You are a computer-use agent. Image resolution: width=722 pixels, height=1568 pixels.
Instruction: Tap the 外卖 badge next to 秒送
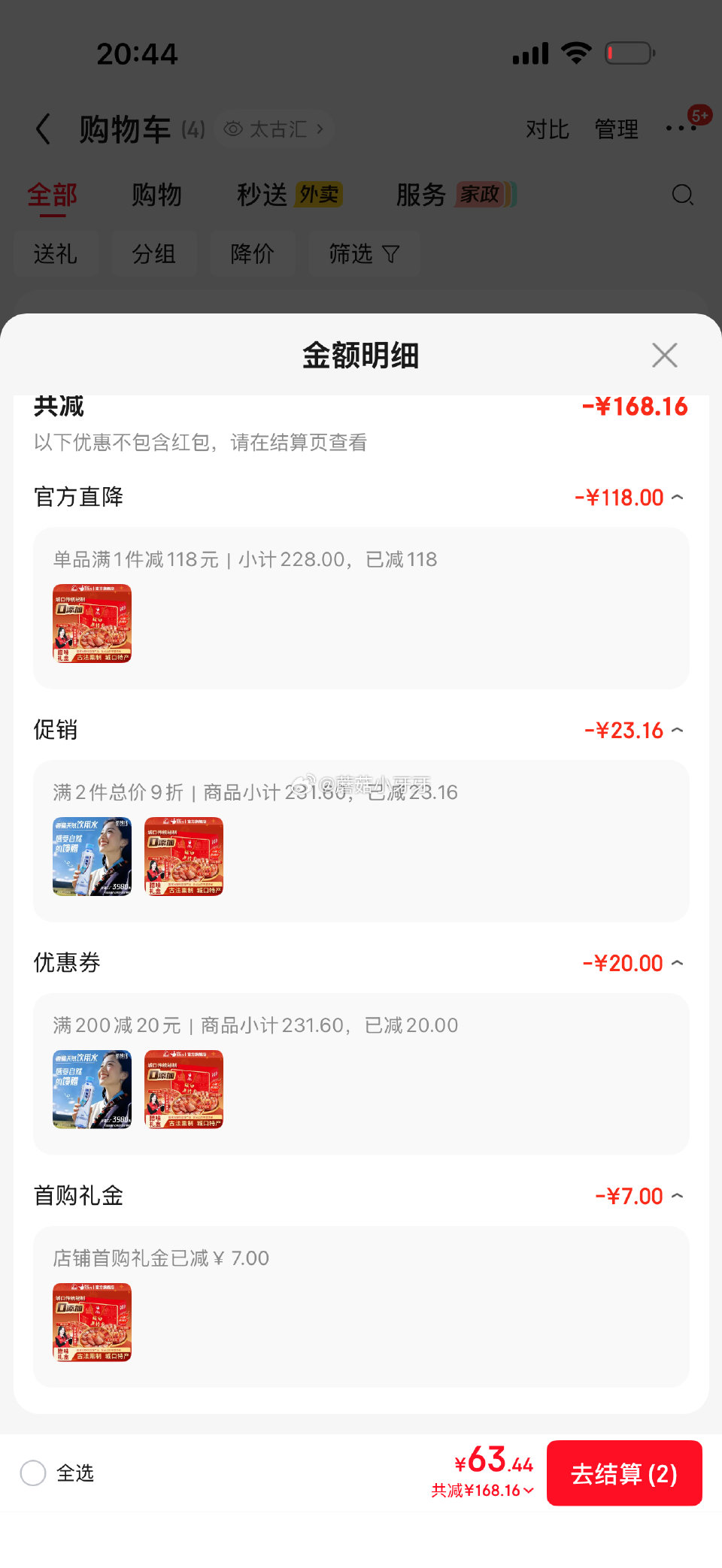click(x=319, y=194)
